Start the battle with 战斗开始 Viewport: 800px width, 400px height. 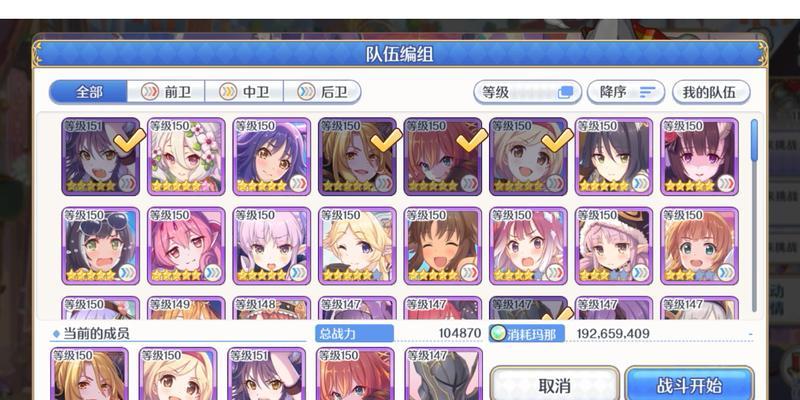click(688, 385)
